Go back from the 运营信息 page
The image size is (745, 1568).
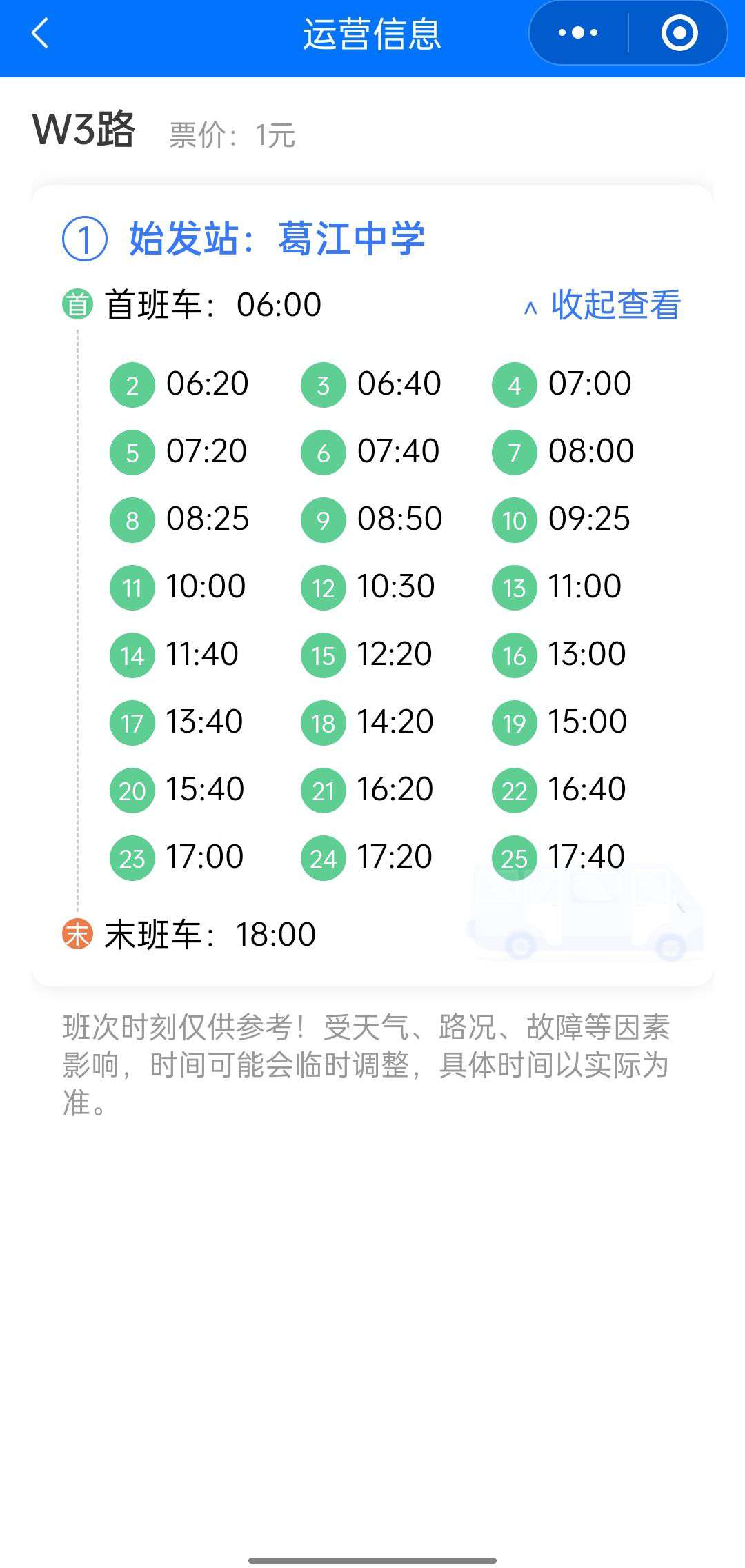[x=40, y=33]
